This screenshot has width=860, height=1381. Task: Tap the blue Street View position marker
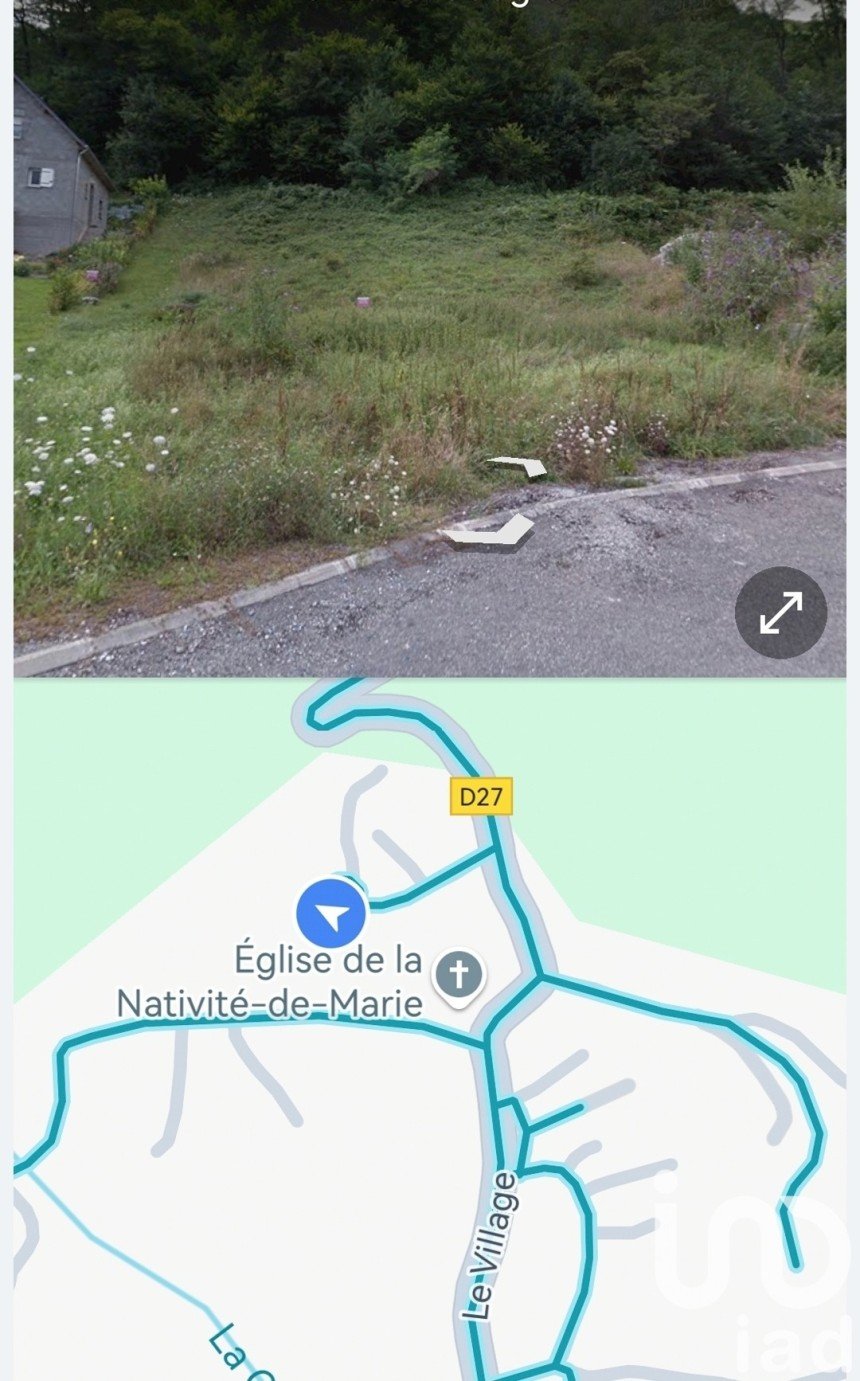point(331,912)
